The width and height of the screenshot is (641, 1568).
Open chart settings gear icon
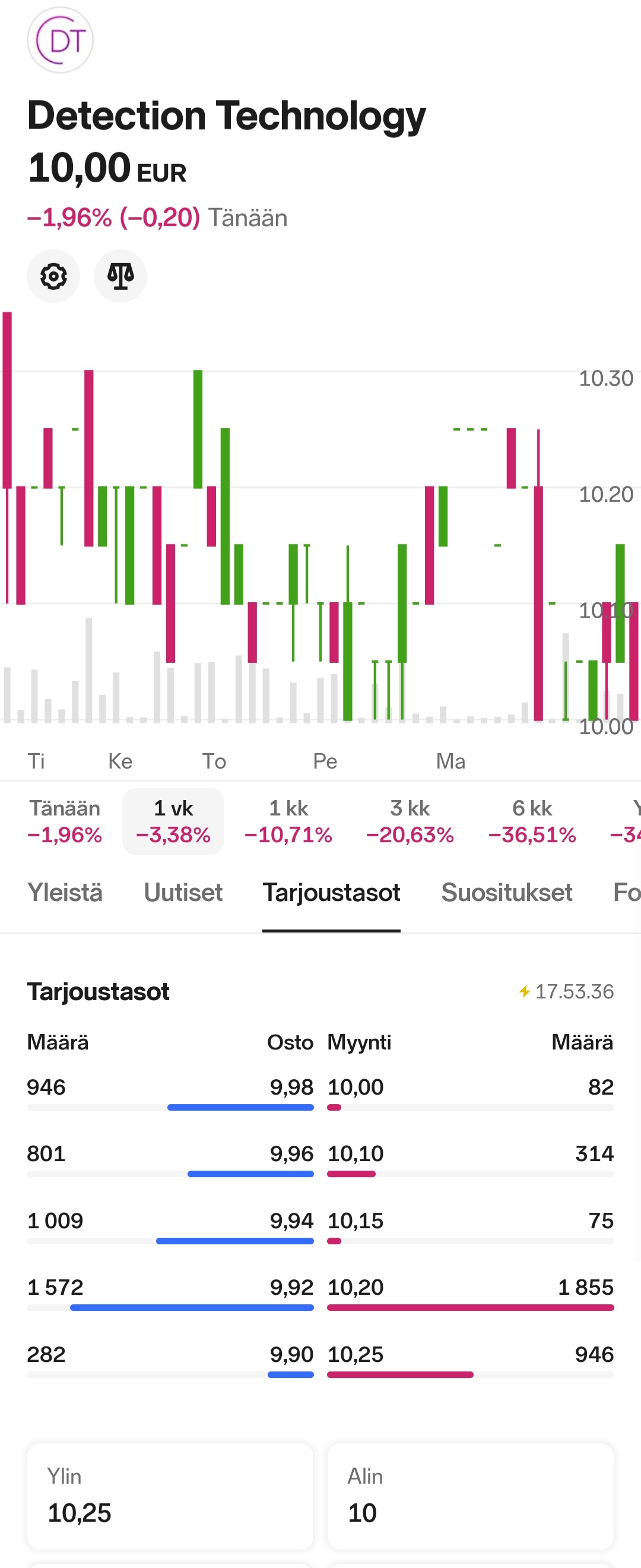[x=53, y=276]
